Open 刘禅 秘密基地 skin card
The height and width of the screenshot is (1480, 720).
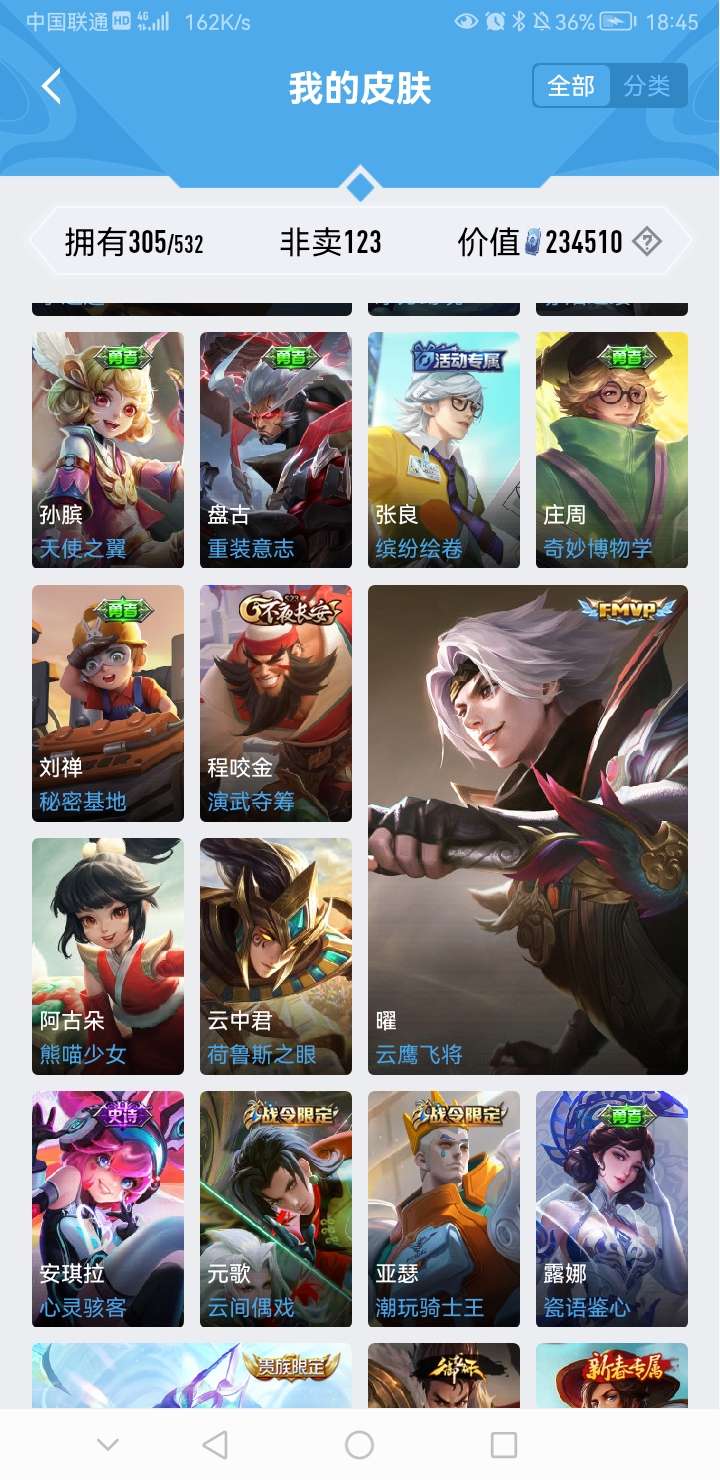(108, 703)
